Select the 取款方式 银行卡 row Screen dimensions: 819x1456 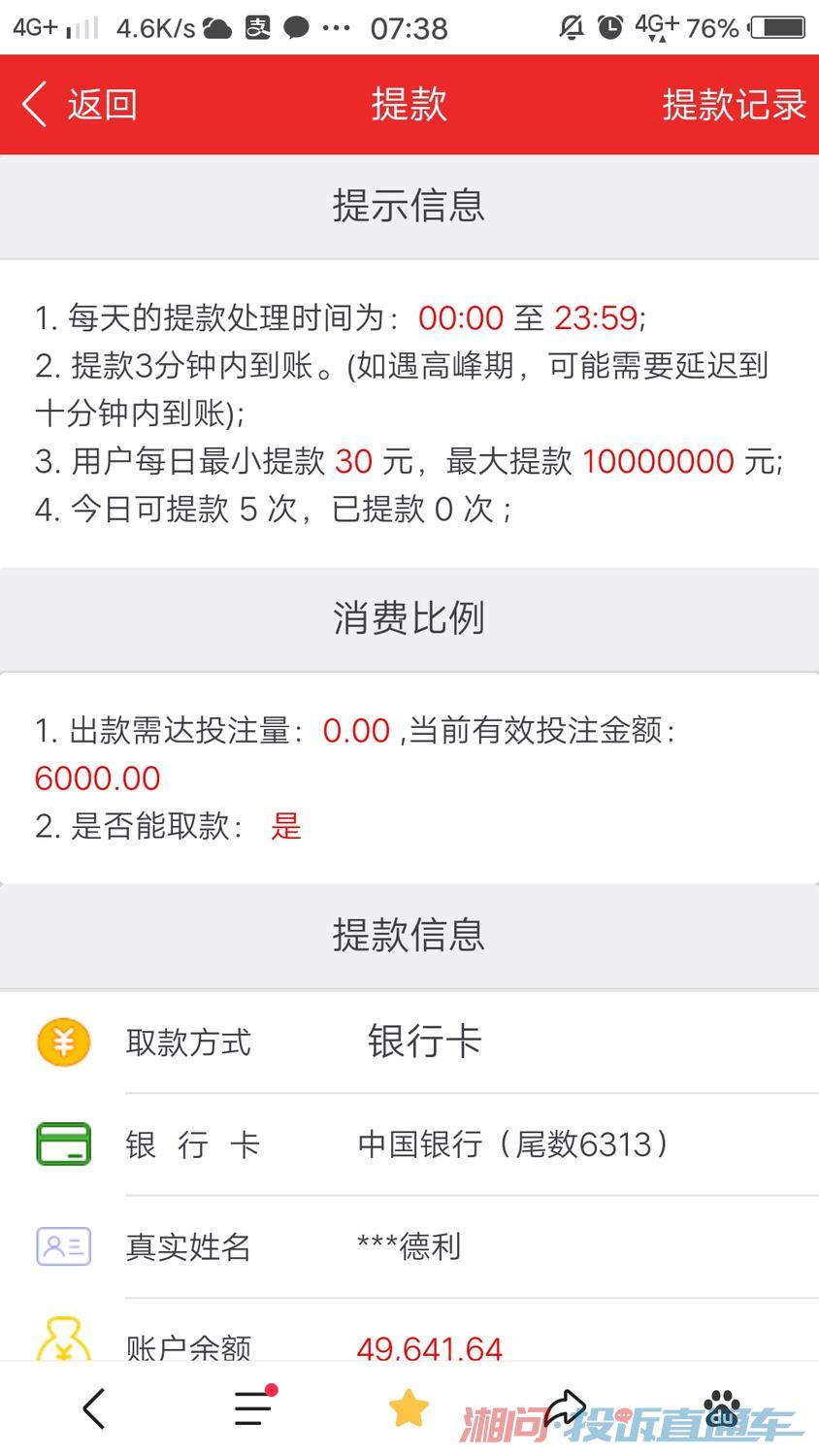(x=409, y=1042)
